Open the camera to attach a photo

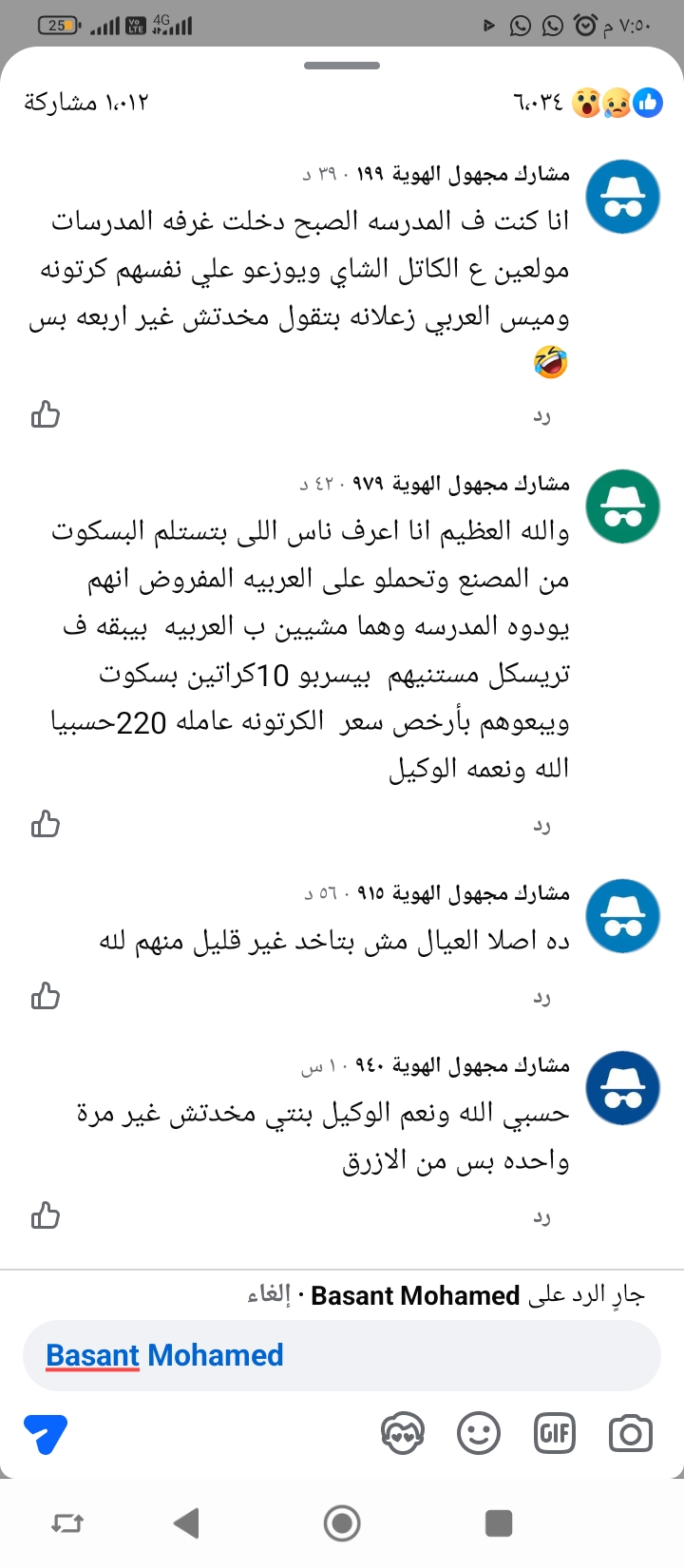tap(630, 1434)
